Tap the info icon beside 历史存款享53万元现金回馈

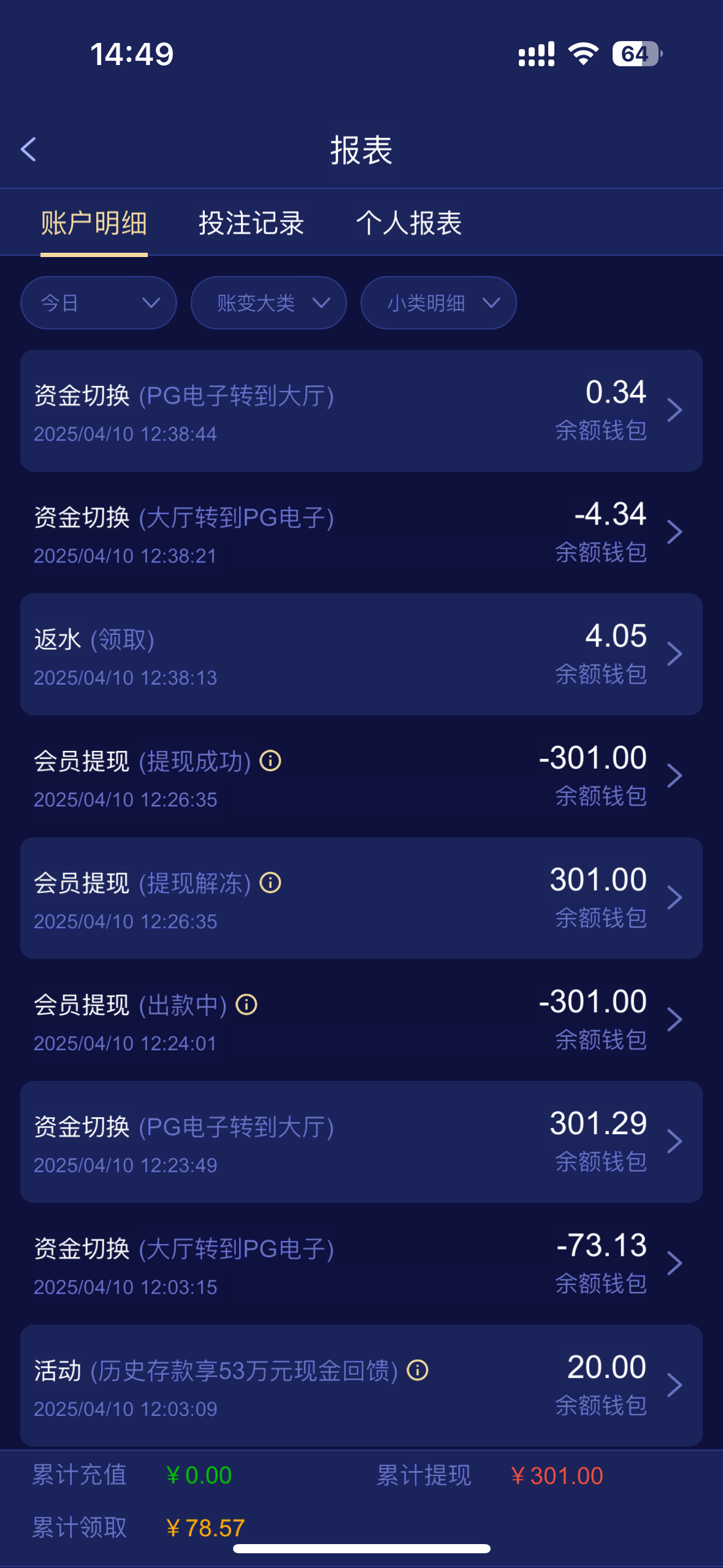click(418, 1370)
